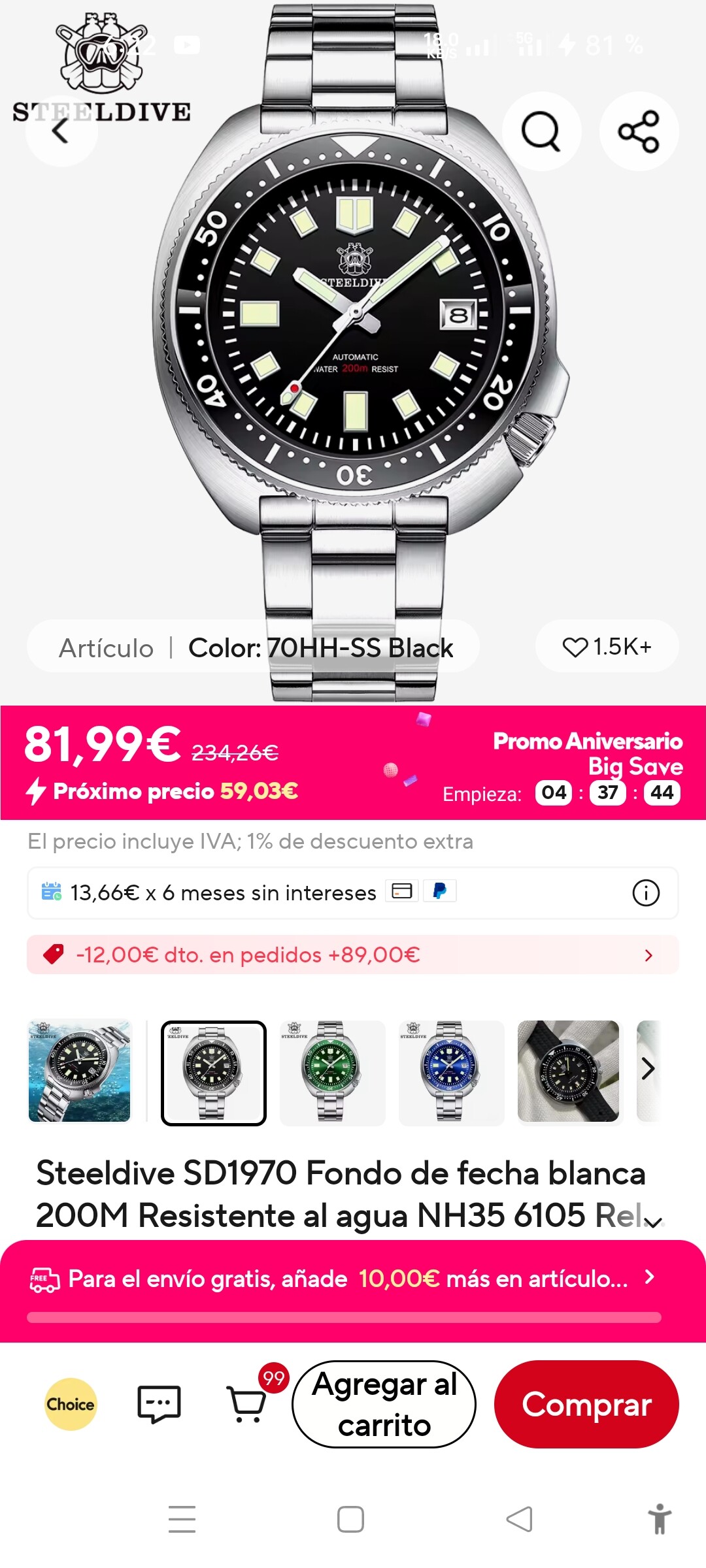Select the underwater watch photo variant
This screenshot has height=1568, width=706.
80,1071
